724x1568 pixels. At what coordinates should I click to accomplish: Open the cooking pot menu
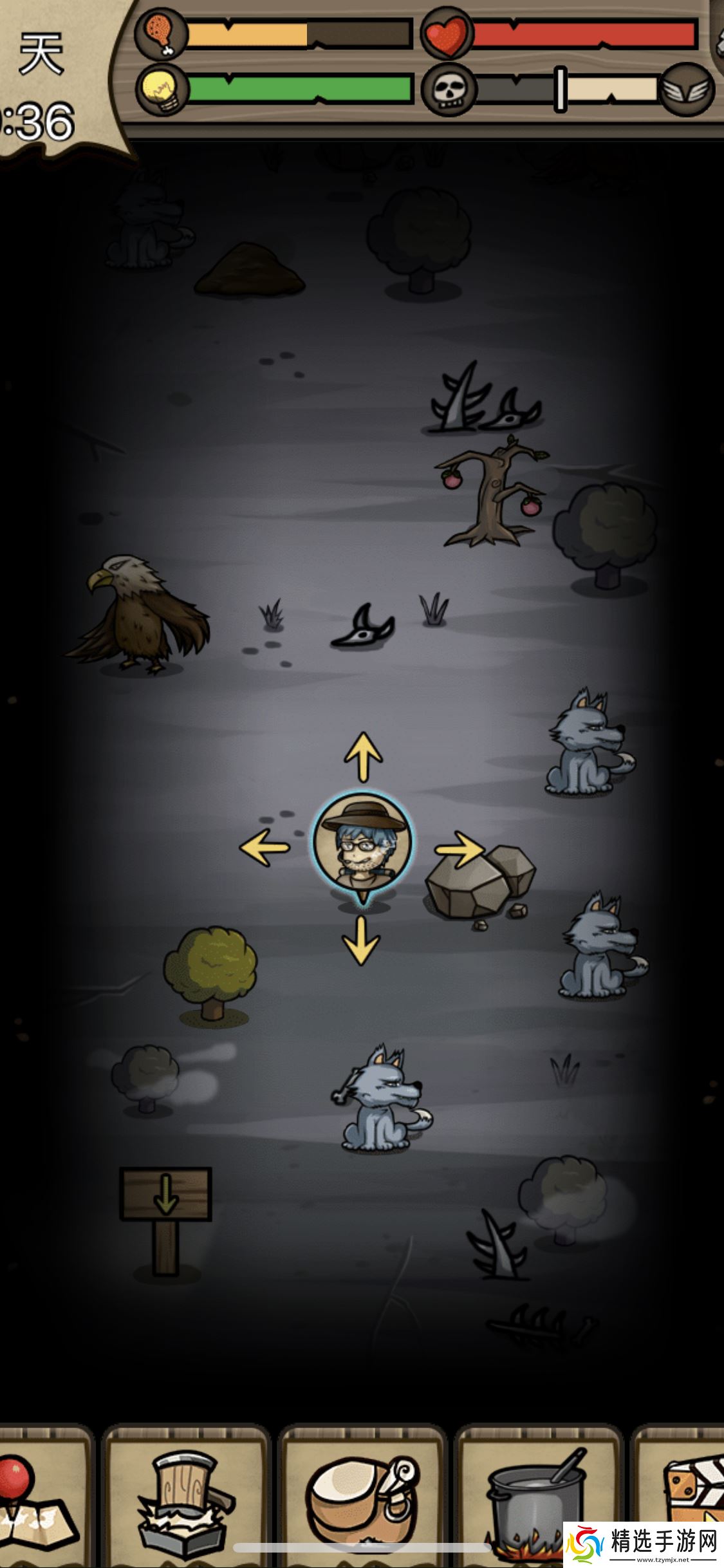tap(537, 1500)
